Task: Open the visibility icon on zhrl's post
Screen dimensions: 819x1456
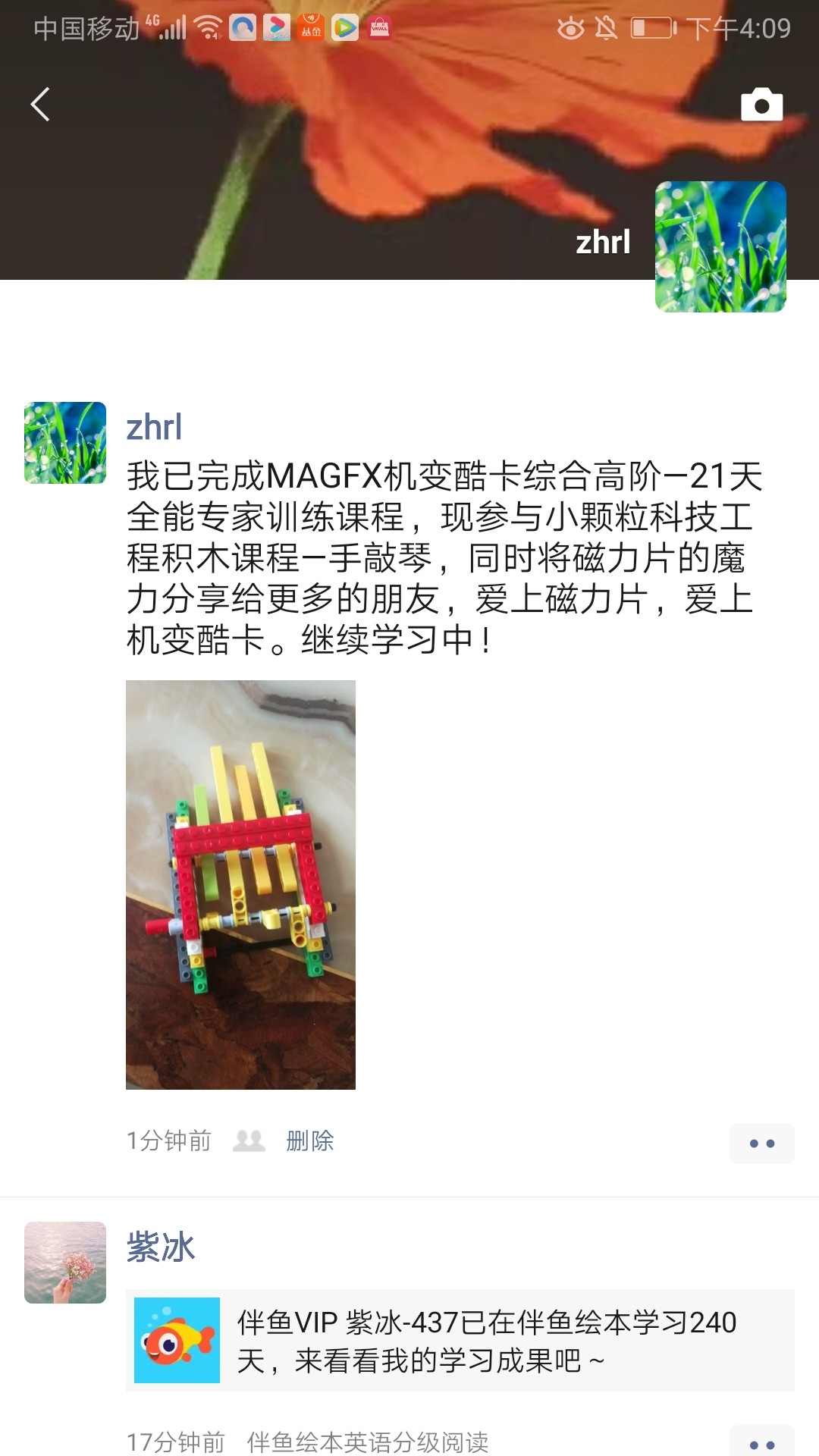Action: [x=249, y=1141]
